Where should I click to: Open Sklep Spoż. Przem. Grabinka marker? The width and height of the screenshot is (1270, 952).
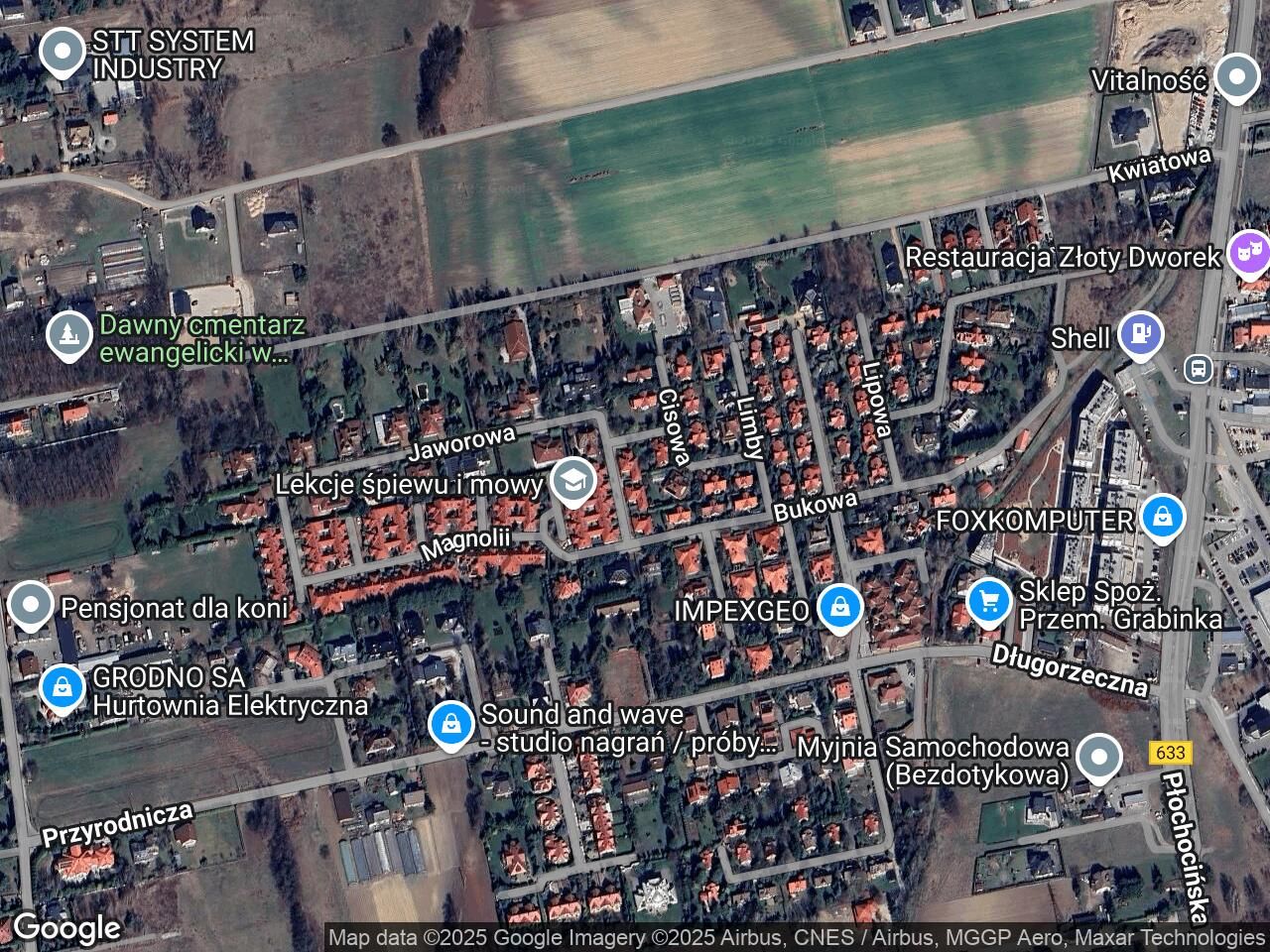(988, 601)
